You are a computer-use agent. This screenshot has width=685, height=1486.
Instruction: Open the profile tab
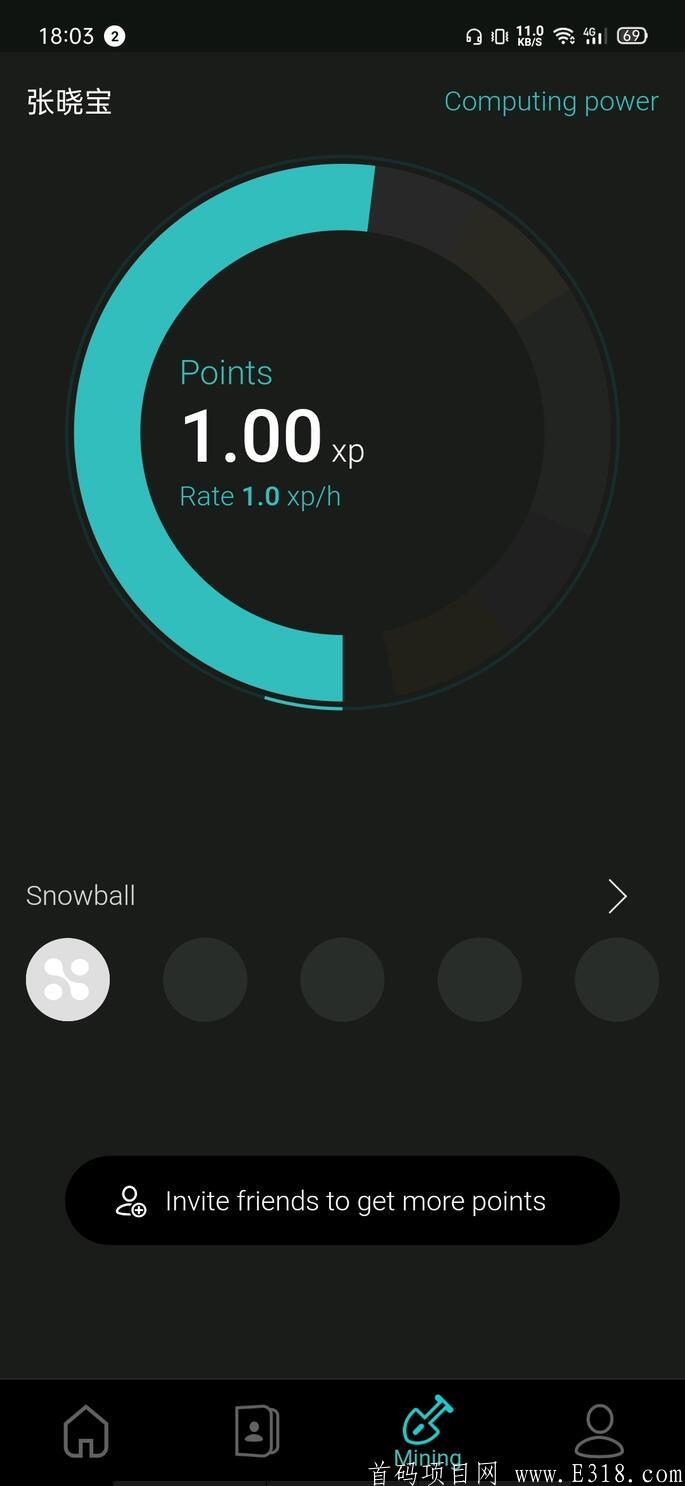[599, 1430]
